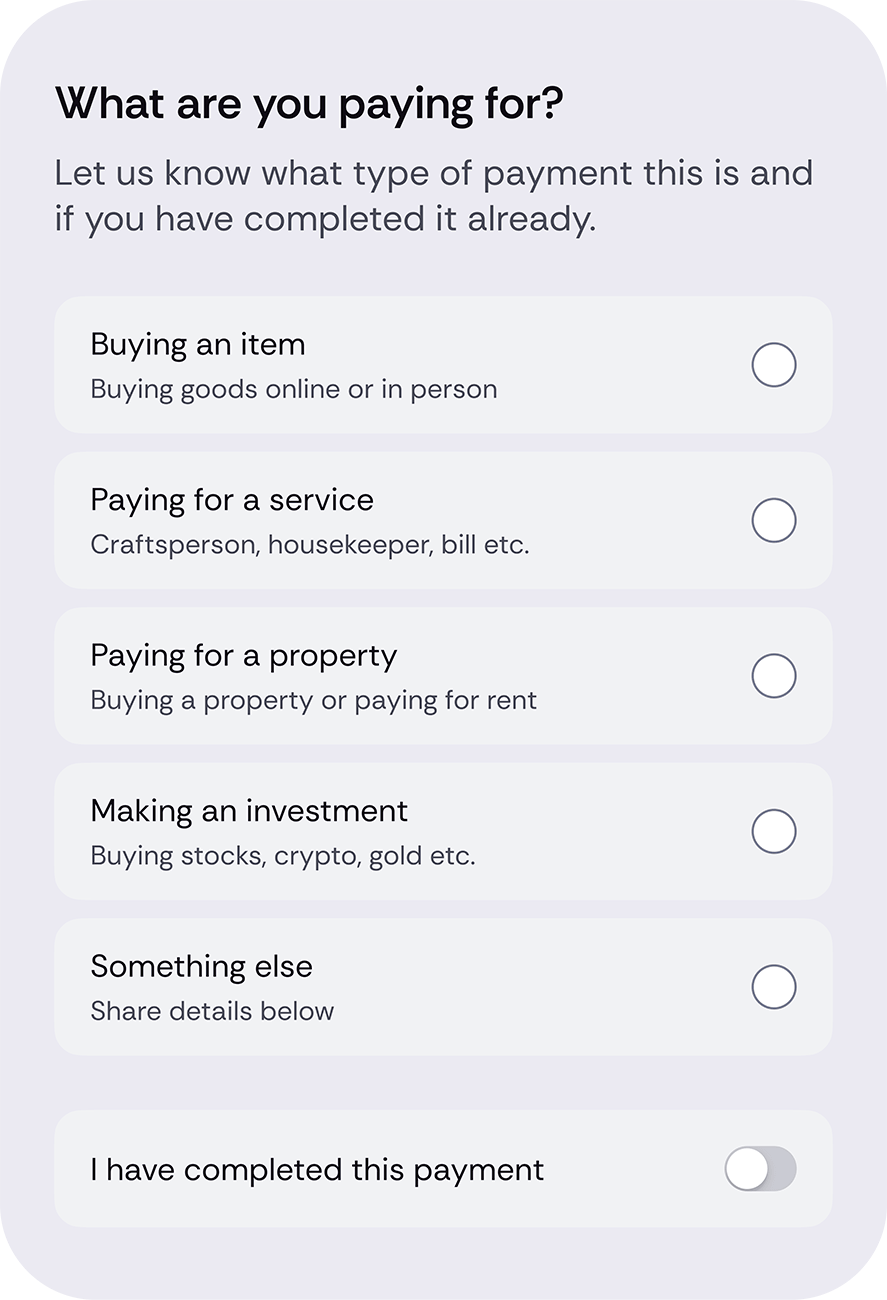Click the payment completion row label
Image resolution: width=887 pixels, height=1300 pixels.
point(317,1168)
